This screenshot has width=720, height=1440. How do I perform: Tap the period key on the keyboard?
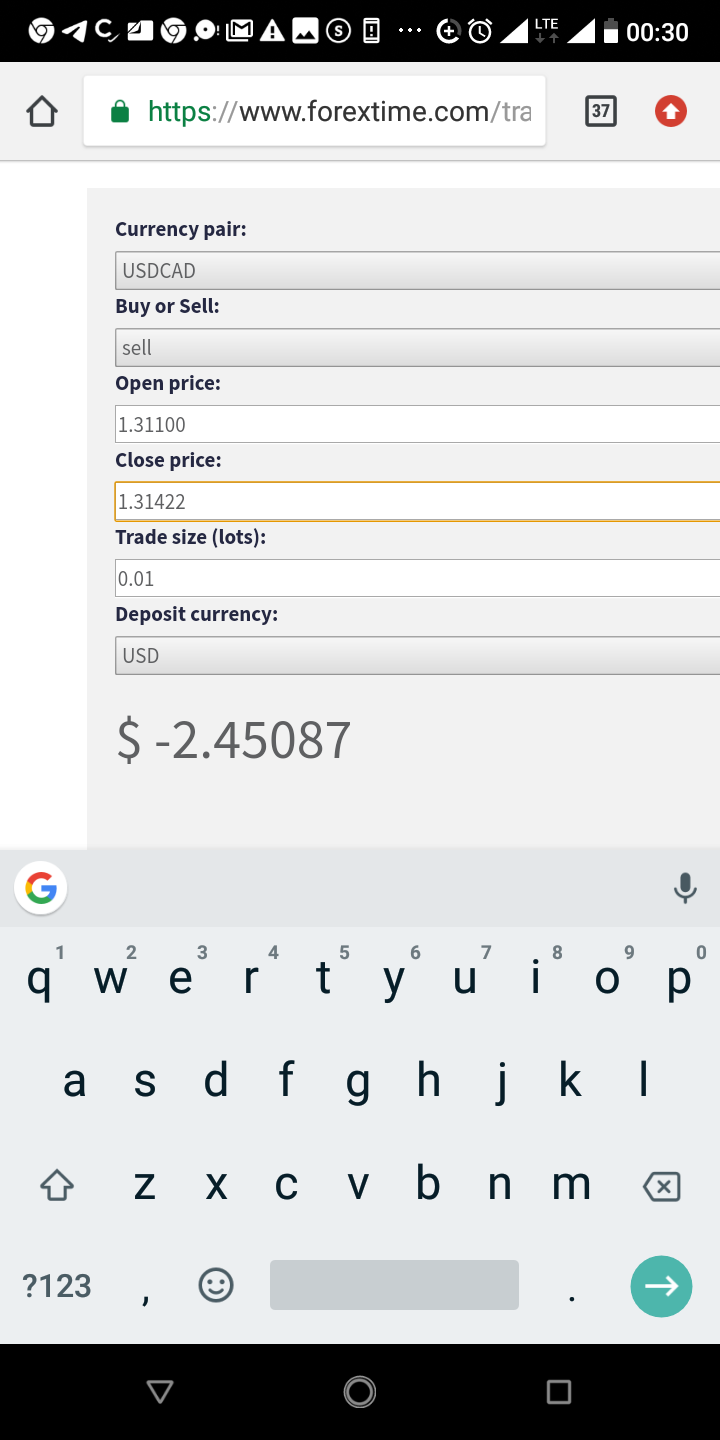[x=572, y=1287]
